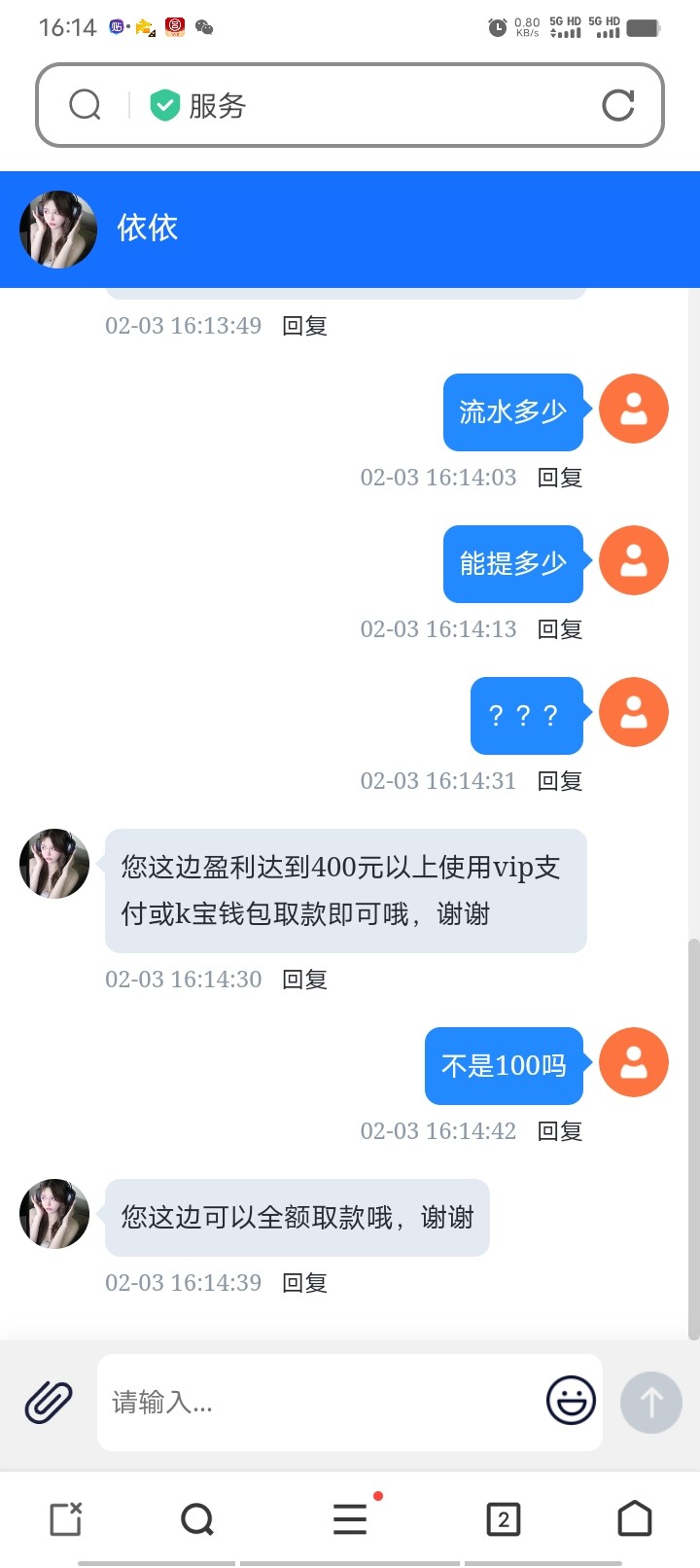Refresh the page via reload icon
The width and height of the screenshot is (700, 1568).
coord(619,105)
